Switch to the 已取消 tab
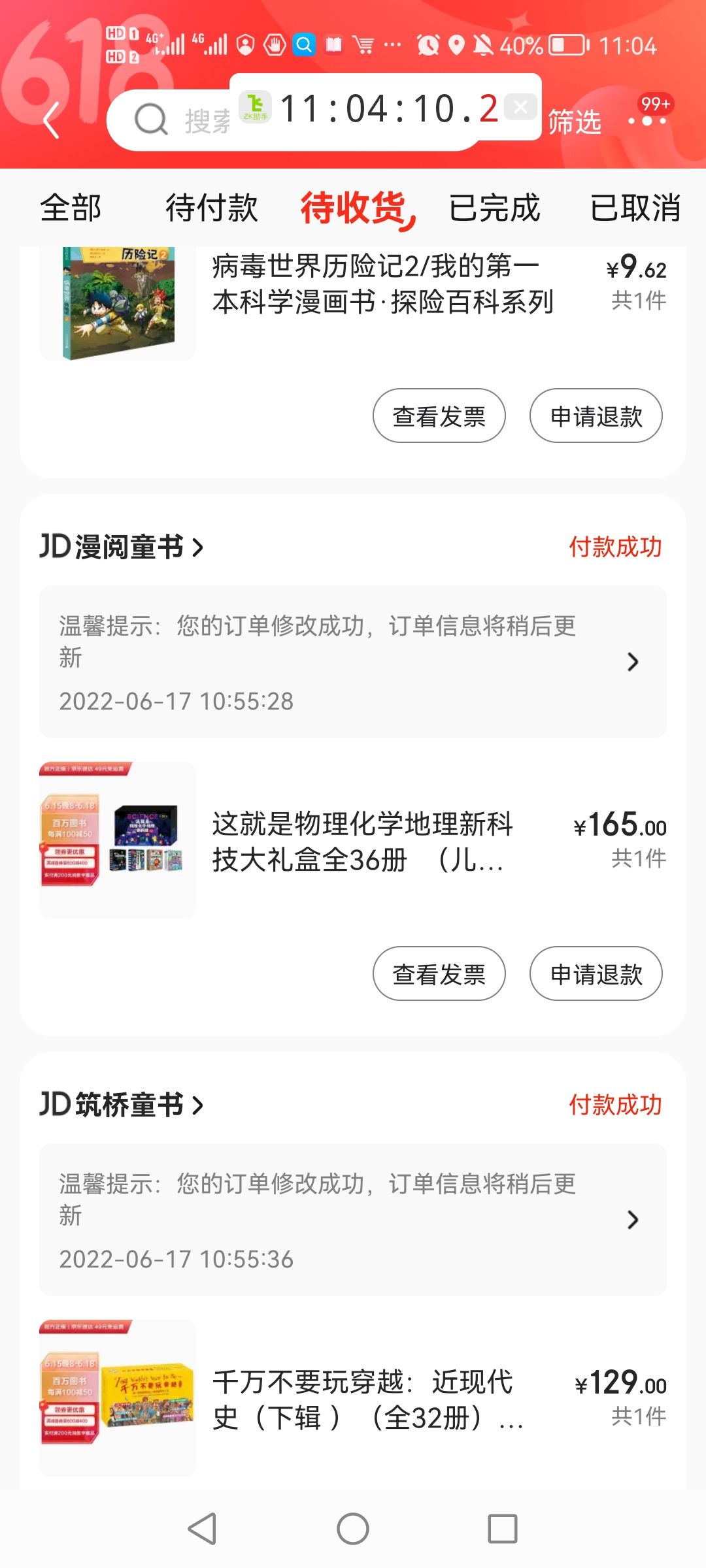The image size is (706, 1568). (635, 208)
